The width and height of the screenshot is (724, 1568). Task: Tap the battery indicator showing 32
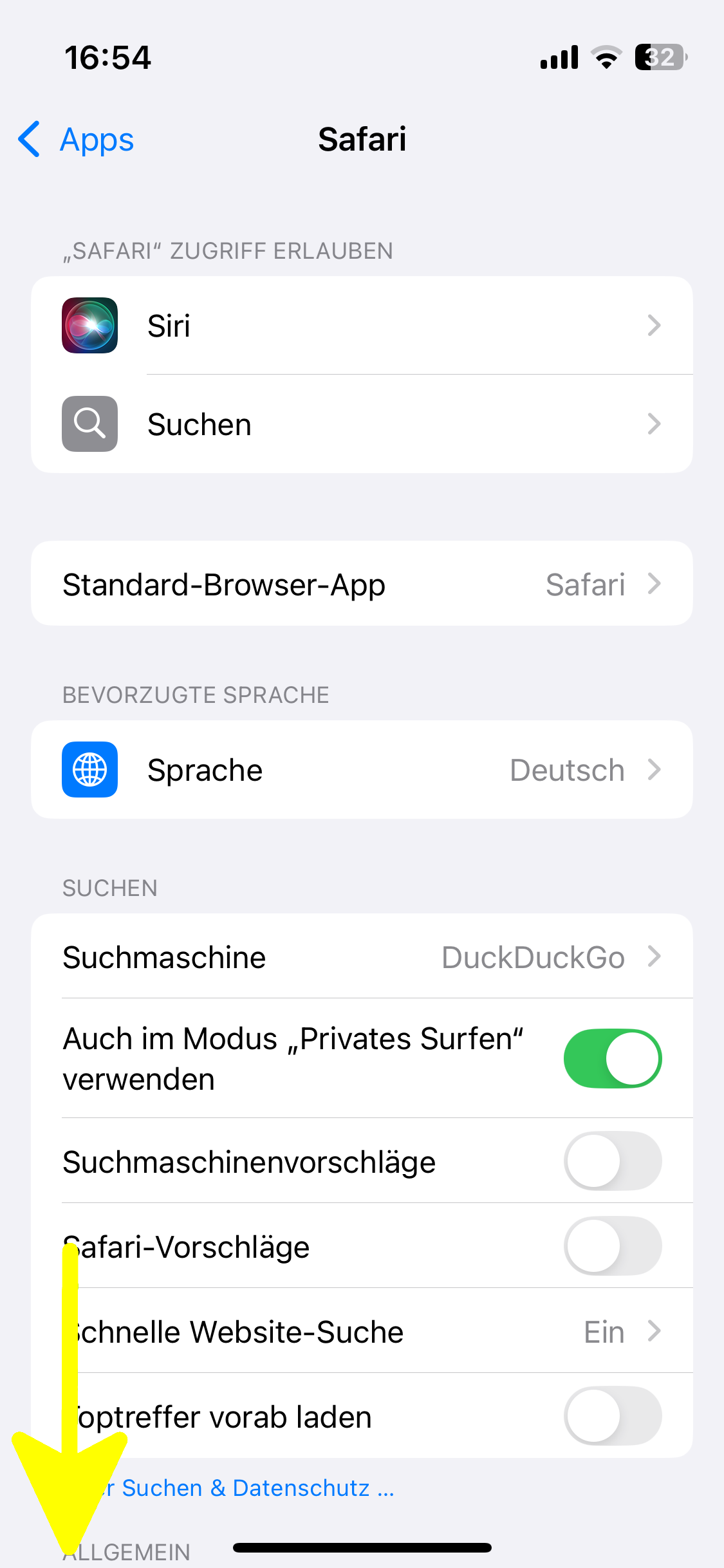tap(658, 57)
